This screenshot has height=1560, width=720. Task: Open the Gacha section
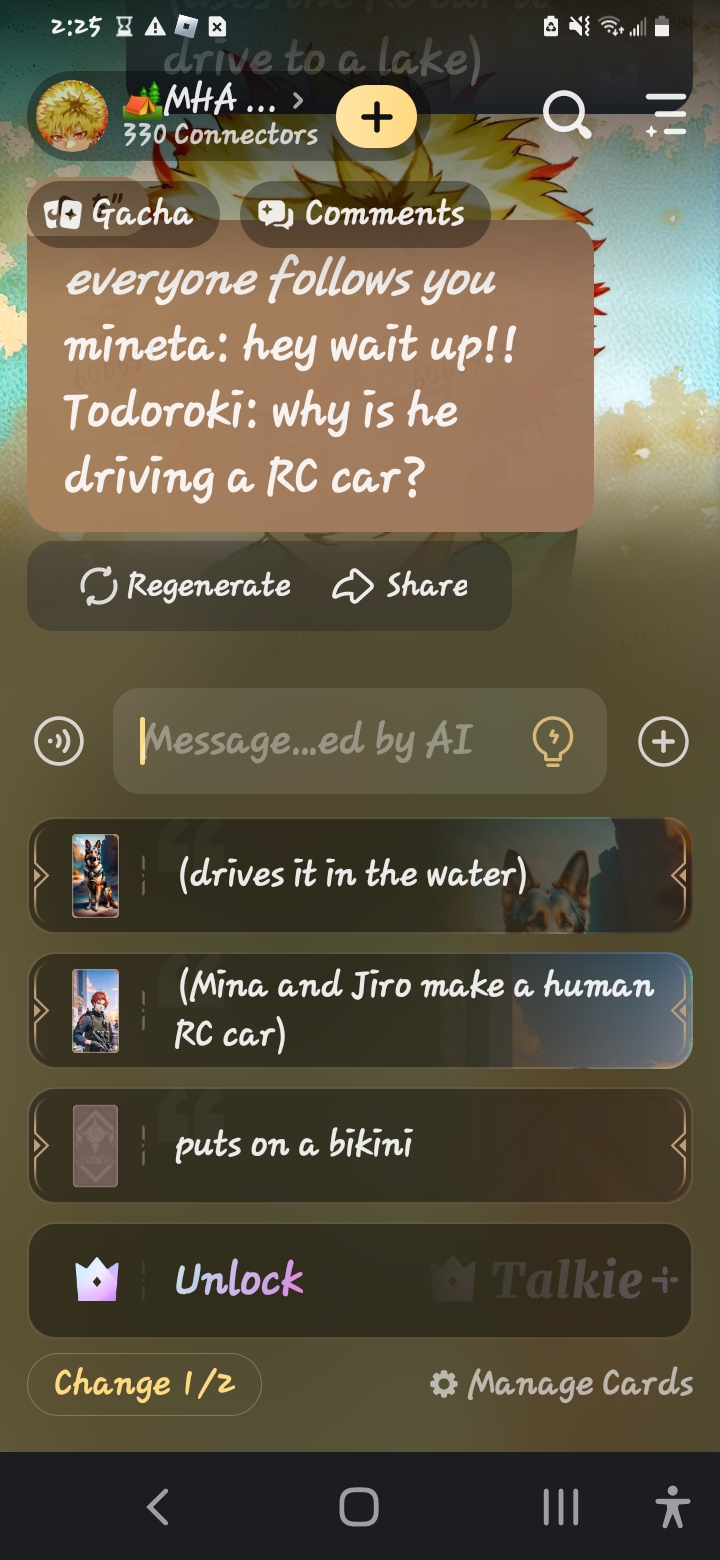[x=122, y=213]
